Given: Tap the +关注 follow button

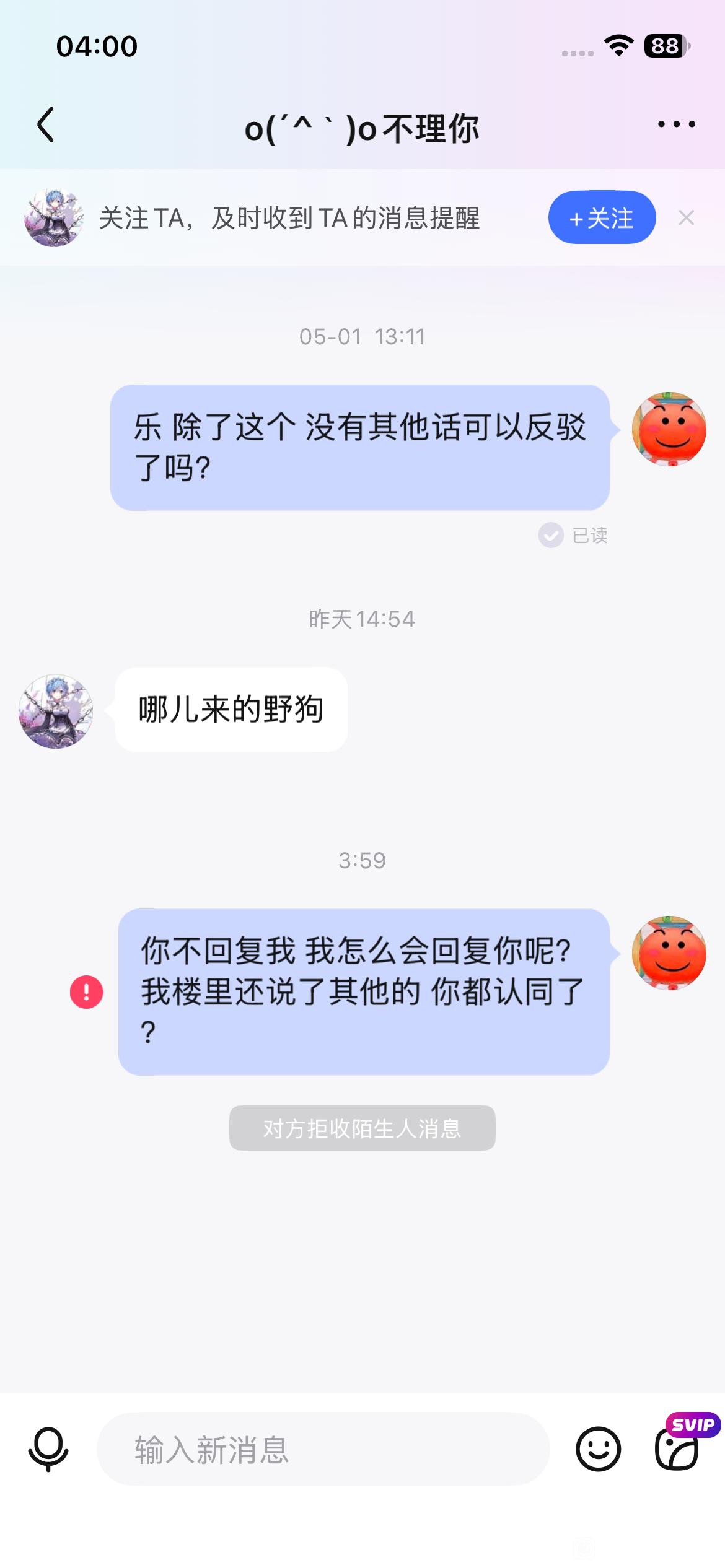Looking at the screenshot, I should tap(602, 217).
